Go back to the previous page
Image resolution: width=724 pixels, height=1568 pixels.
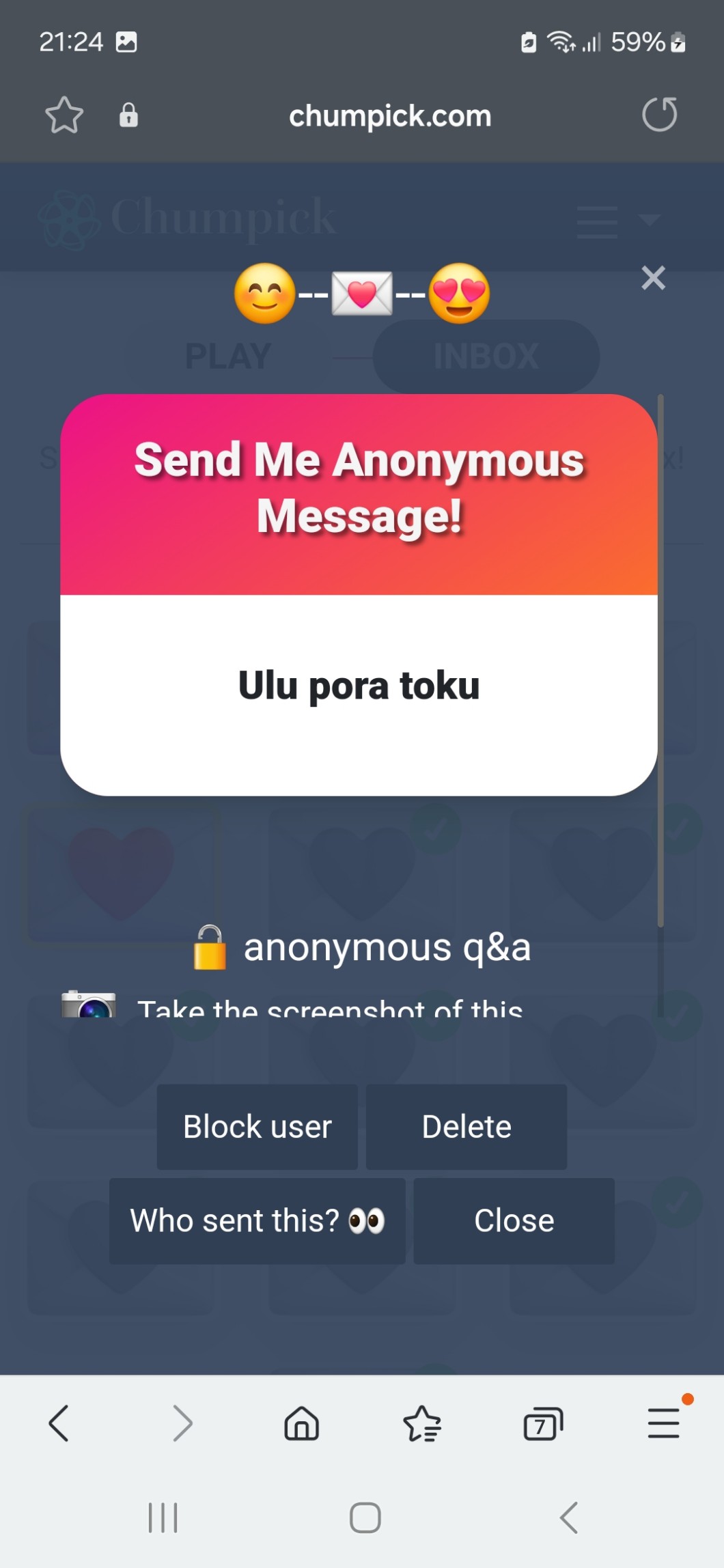(x=59, y=1423)
